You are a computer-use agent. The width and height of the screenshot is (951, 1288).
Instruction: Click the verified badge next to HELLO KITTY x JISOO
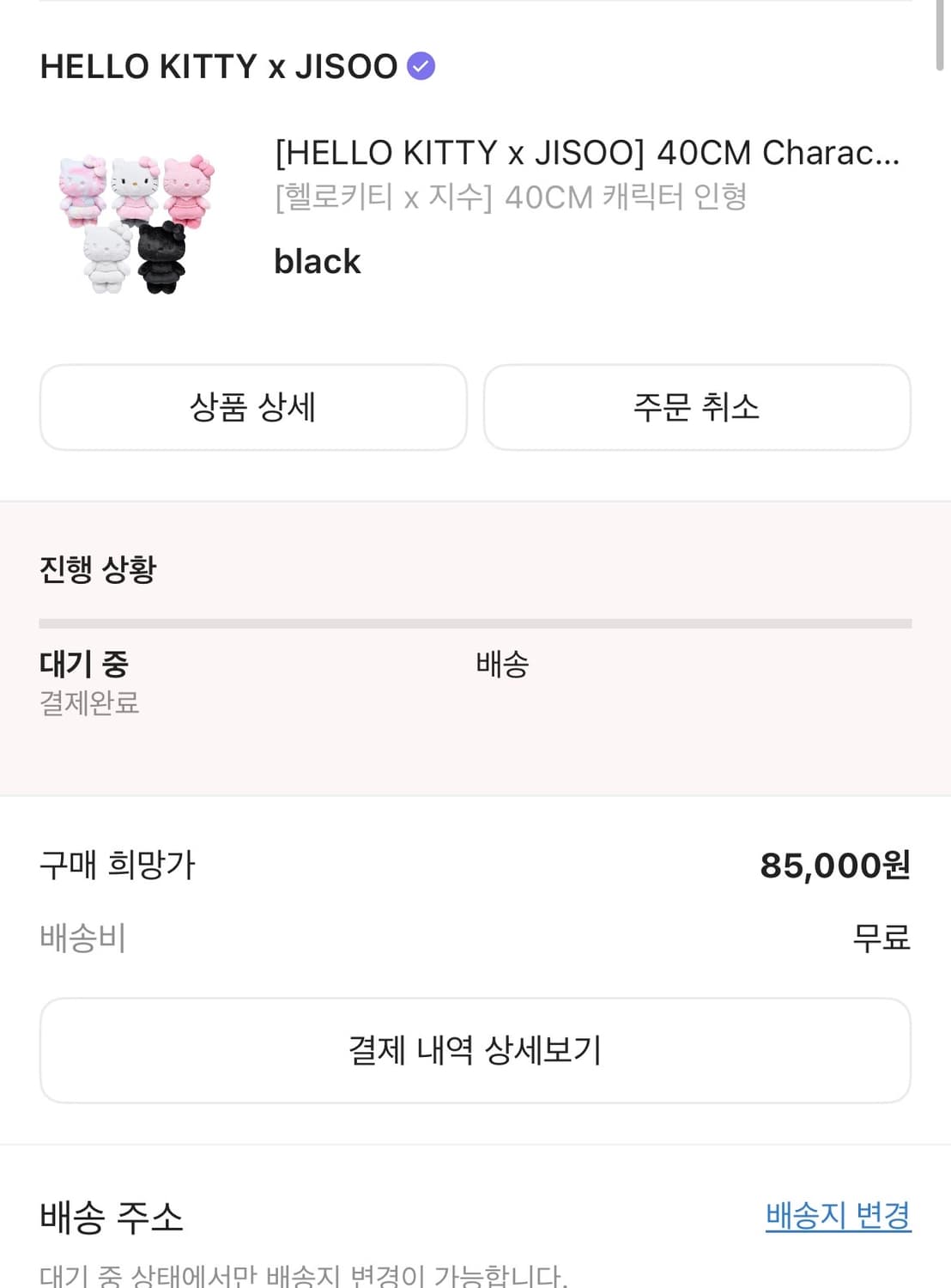pyautogui.click(x=421, y=64)
